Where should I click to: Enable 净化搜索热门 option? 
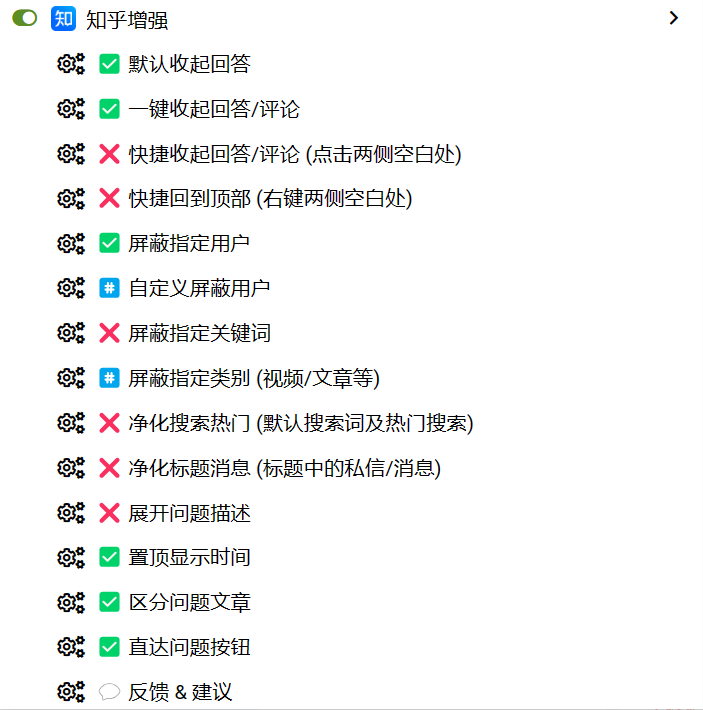(x=300, y=423)
